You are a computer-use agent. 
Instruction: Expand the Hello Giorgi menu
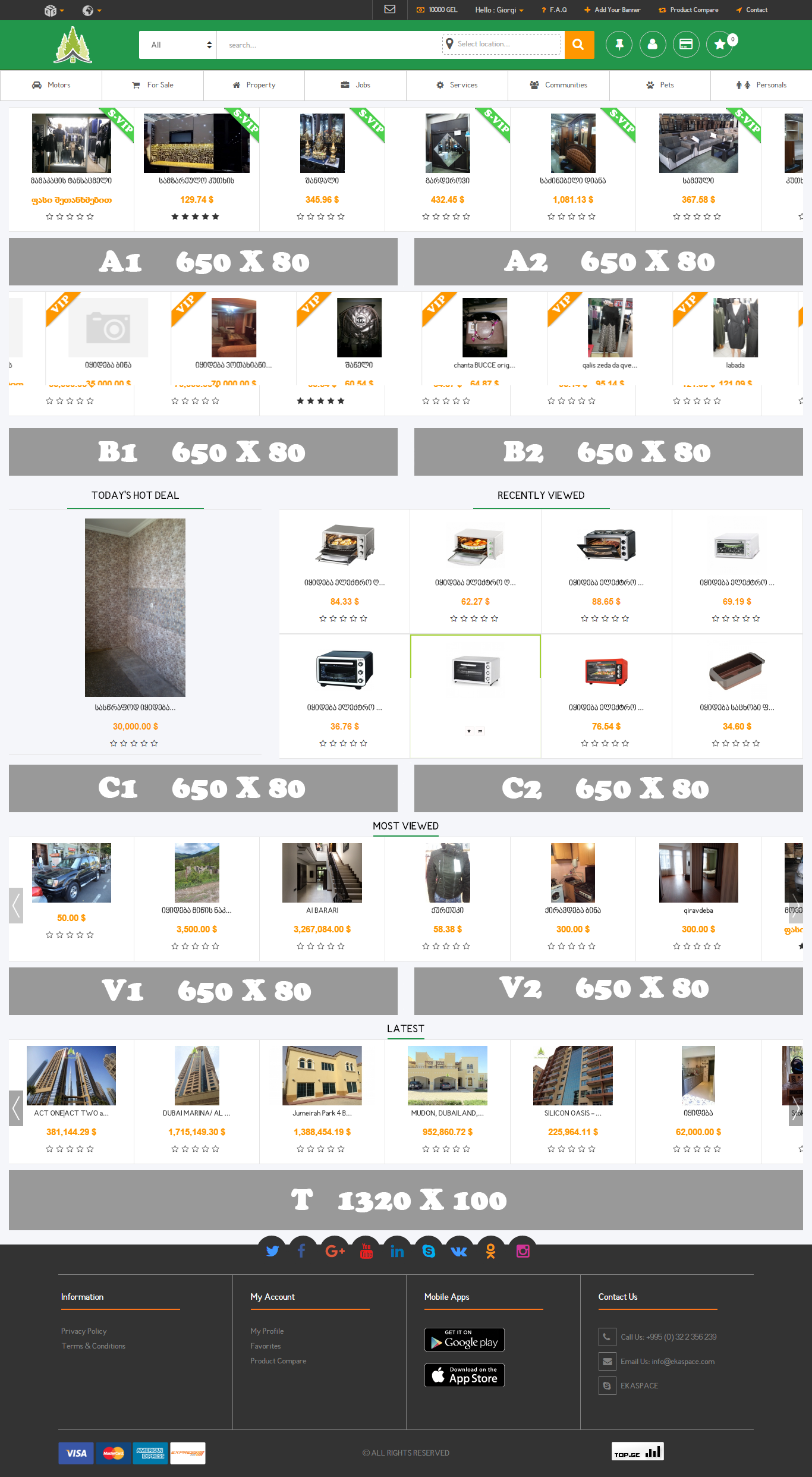(x=499, y=10)
